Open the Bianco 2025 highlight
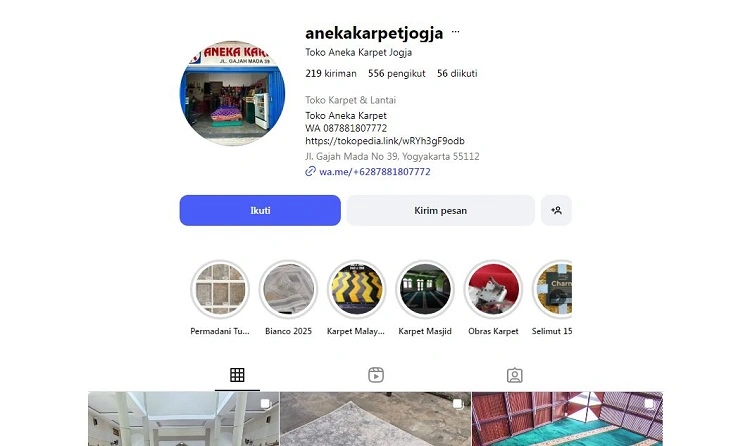The height and width of the screenshot is (446, 750). click(x=288, y=290)
